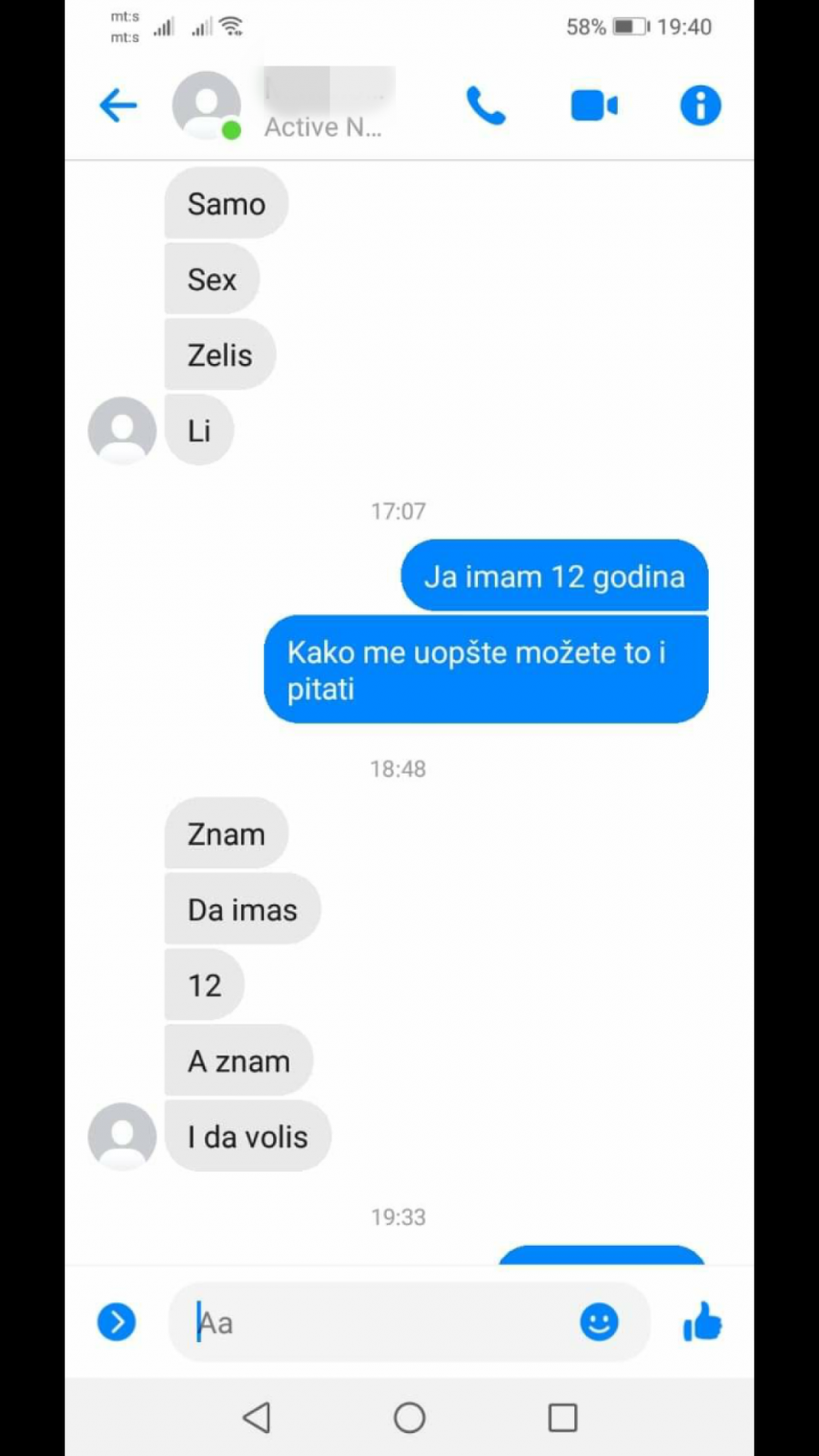819x1456 pixels.
Task: Open recent apps overview
Action: coord(562,1417)
